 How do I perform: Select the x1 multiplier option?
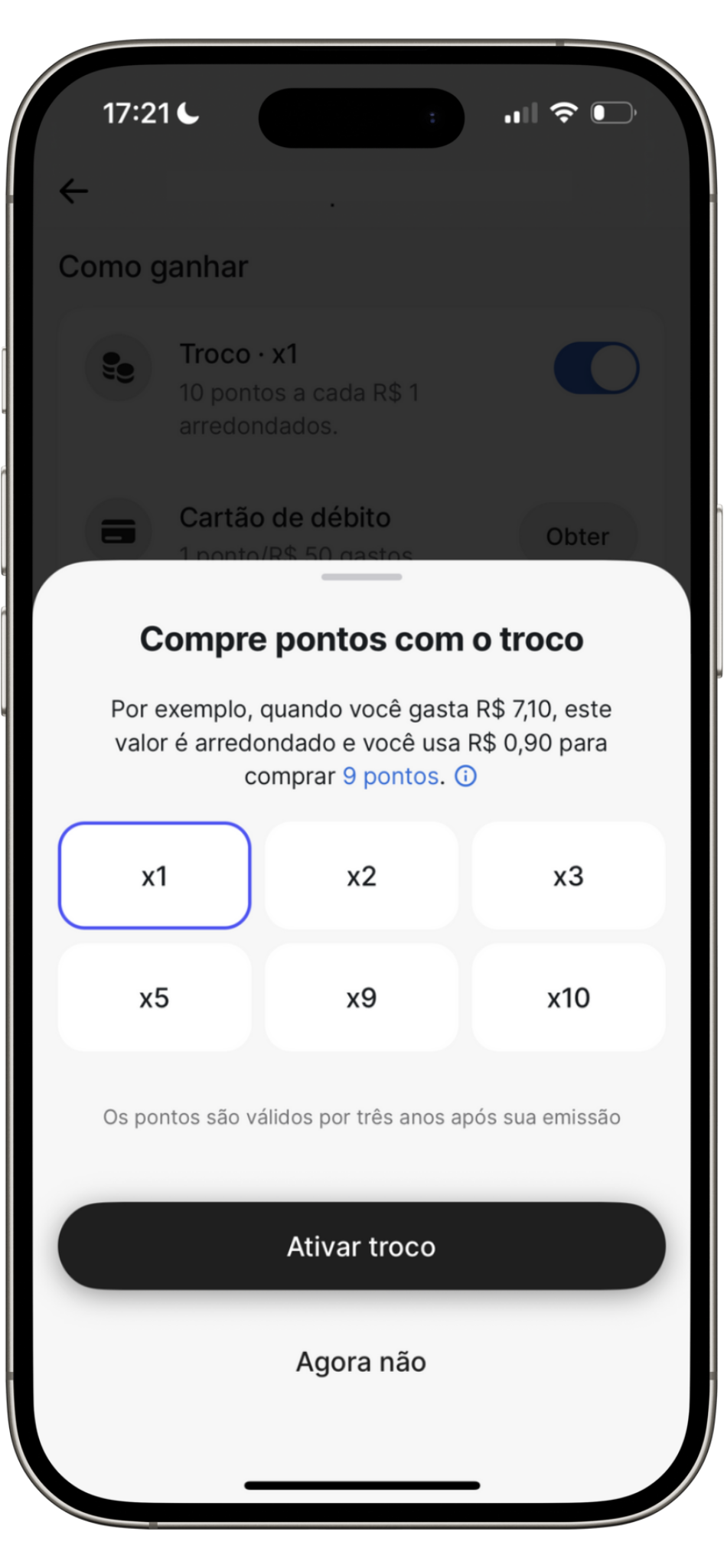(155, 875)
